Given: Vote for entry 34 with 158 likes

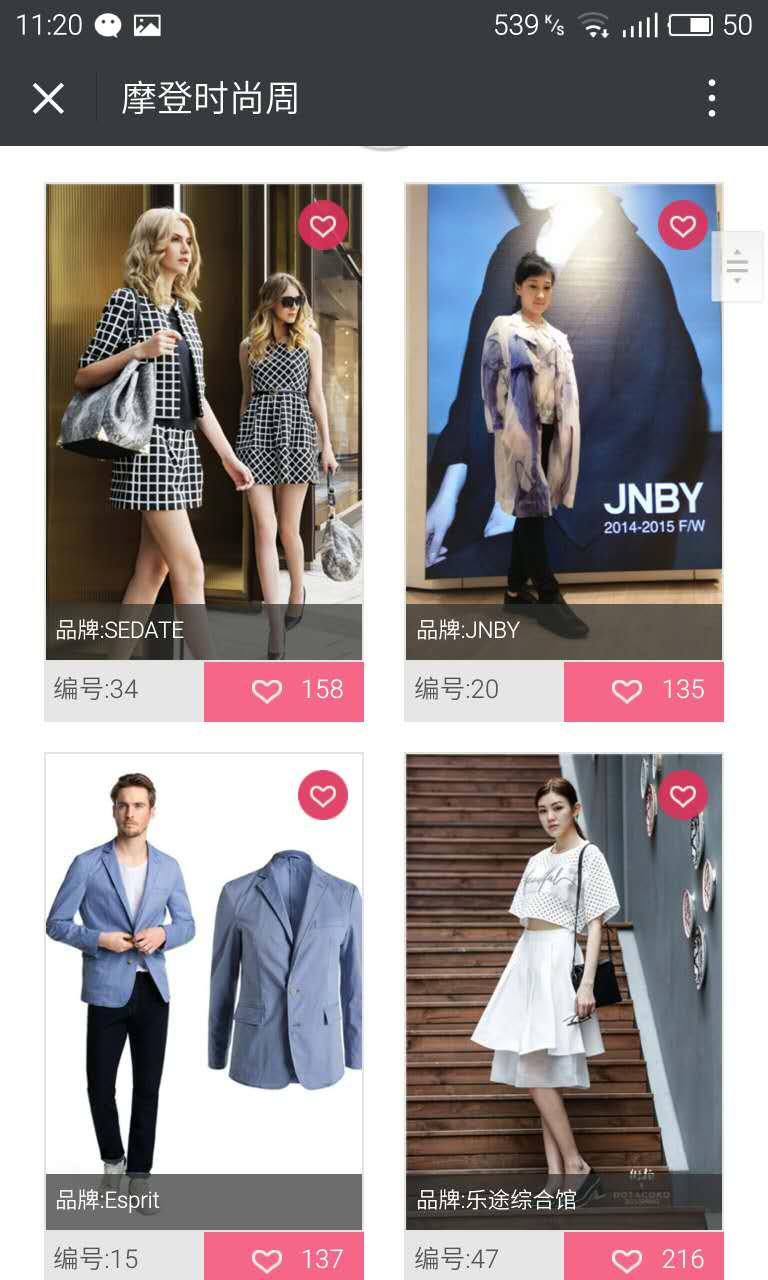Looking at the screenshot, I should pyautogui.click(x=284, y=691).
